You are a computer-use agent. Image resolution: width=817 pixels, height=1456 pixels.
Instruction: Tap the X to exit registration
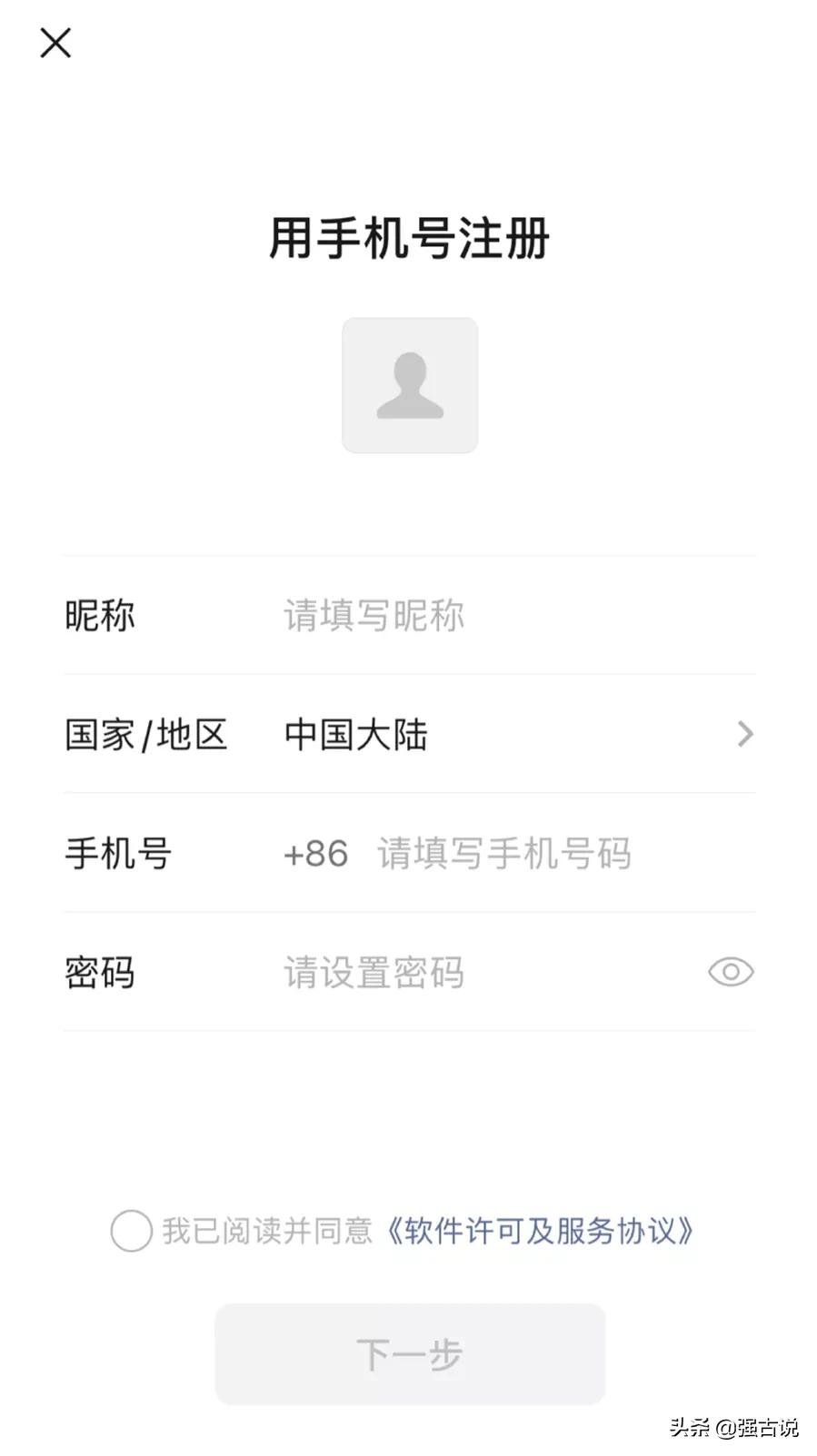55,42
